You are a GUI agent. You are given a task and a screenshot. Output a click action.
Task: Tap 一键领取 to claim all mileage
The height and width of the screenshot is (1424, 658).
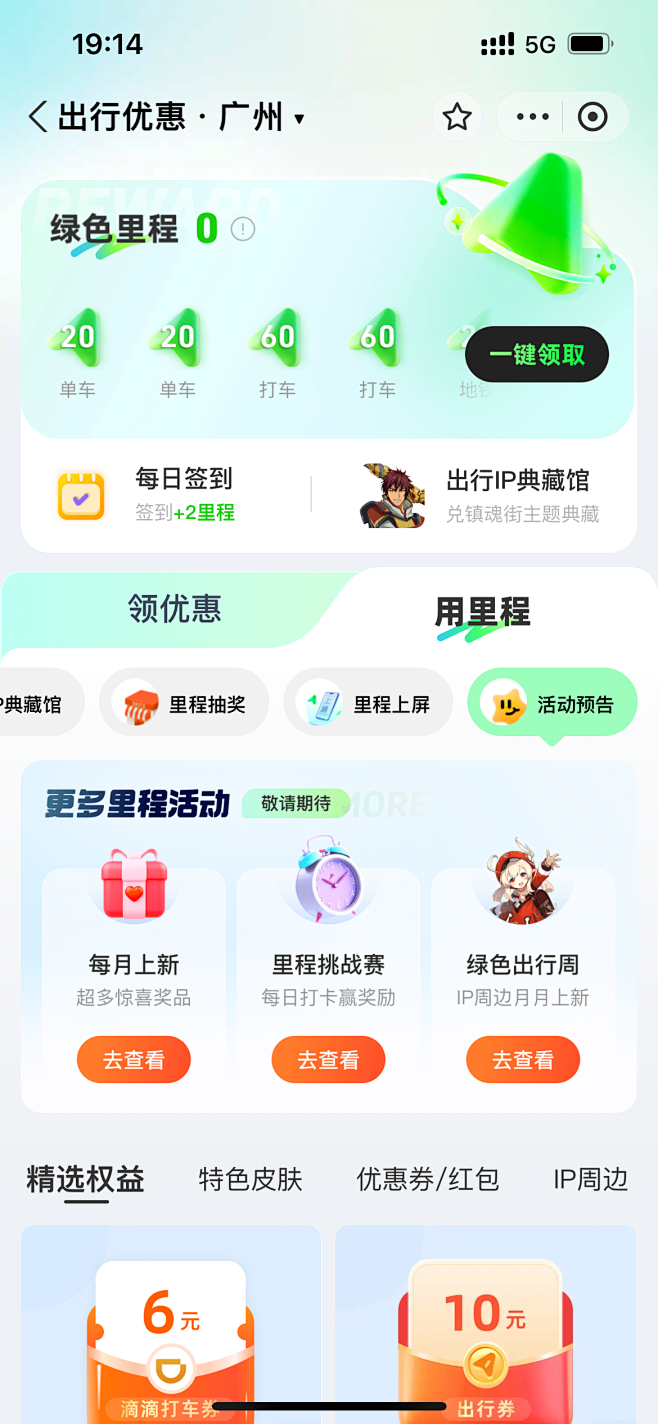click(x=537, y=354)
